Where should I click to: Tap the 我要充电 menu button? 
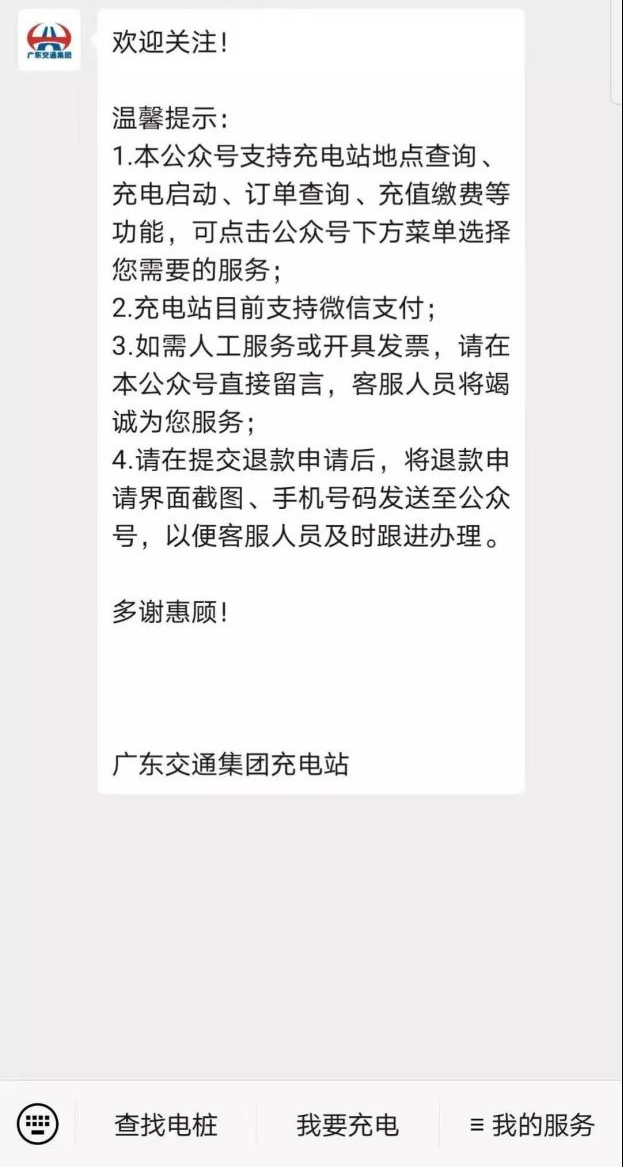pos(347,1125)
